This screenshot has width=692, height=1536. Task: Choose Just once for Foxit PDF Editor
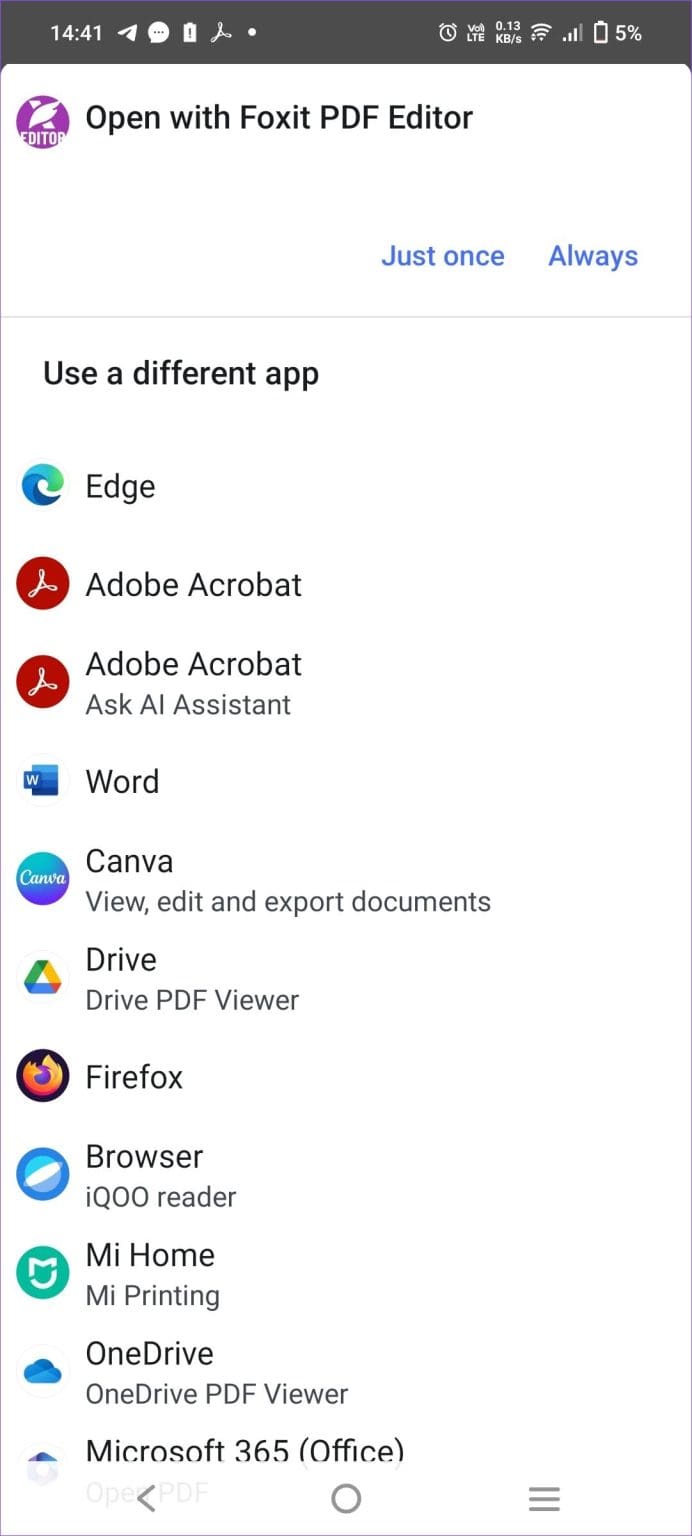pyautogui.click(x=442, y=256)
